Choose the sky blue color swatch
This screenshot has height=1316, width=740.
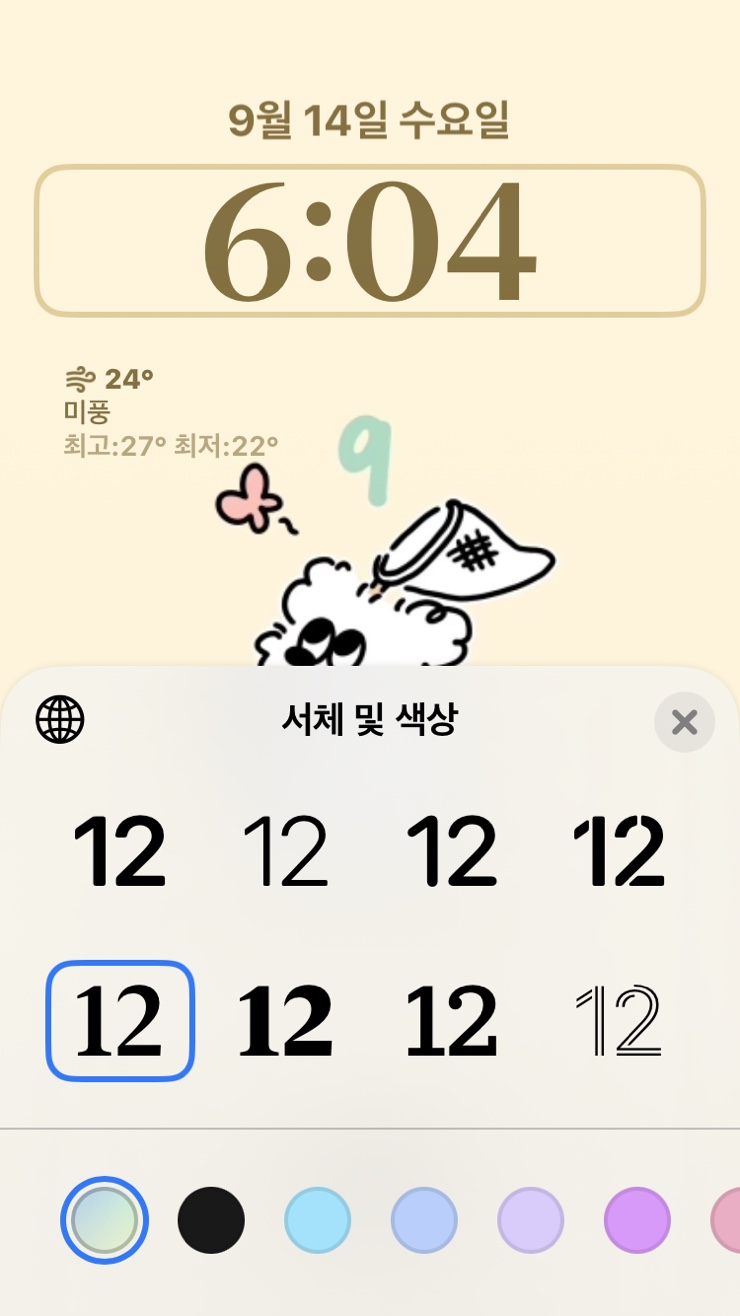[318, 1220]
